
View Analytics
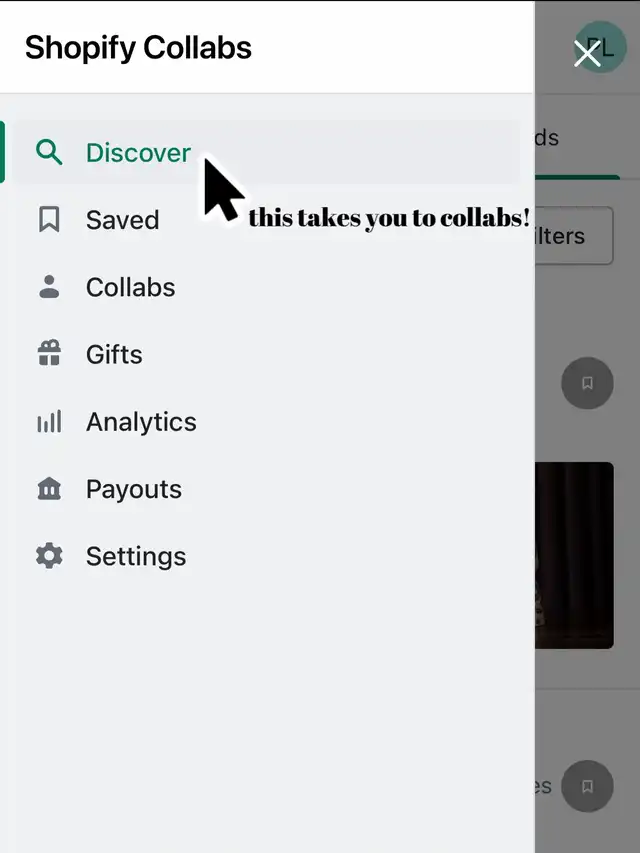click(267, 422)
